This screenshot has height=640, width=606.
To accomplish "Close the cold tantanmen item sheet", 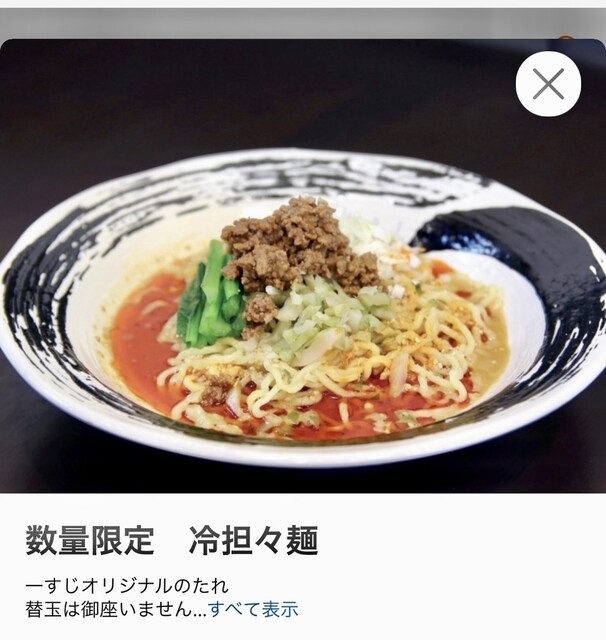I will click(x=548, y=84).
